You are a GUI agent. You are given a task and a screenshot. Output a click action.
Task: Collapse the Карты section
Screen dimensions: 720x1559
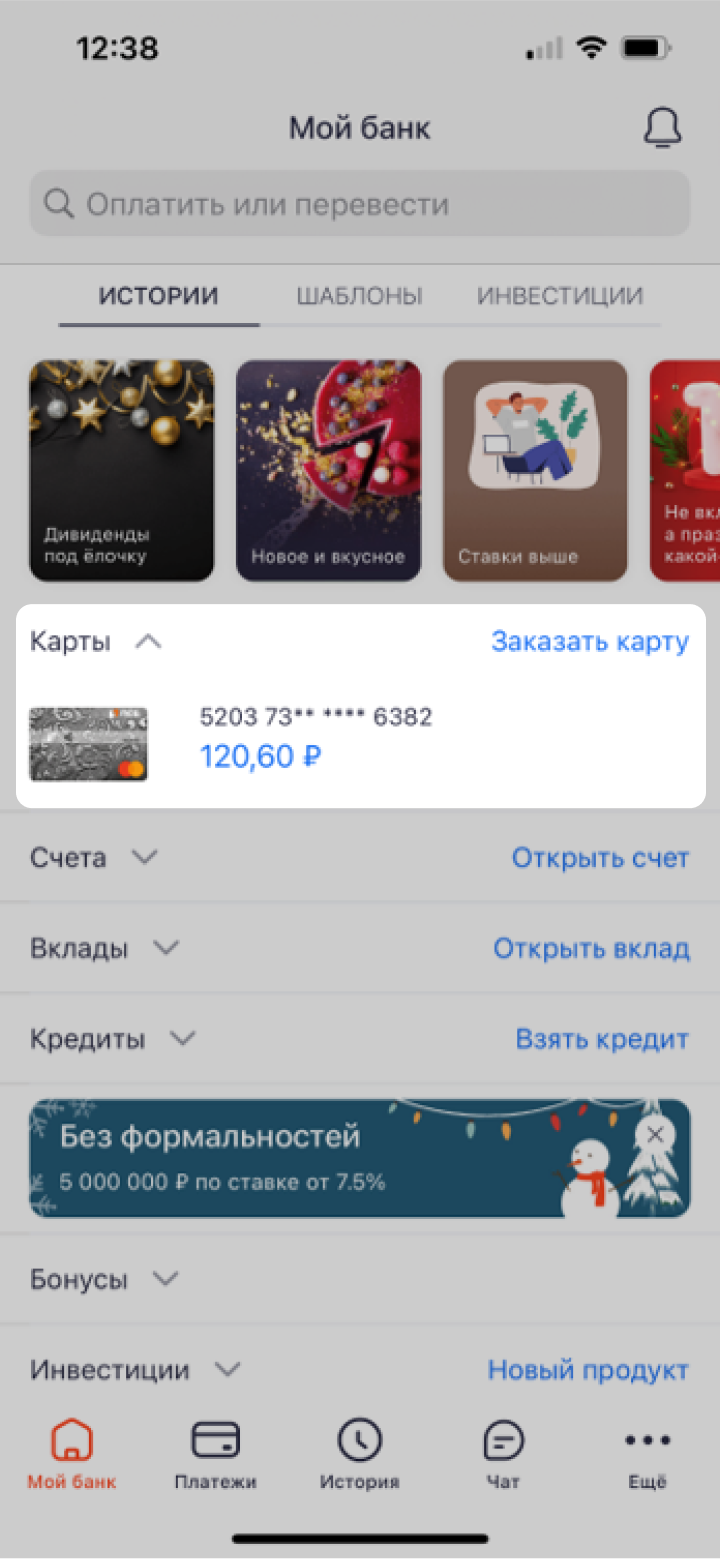[x=148, y=642]
